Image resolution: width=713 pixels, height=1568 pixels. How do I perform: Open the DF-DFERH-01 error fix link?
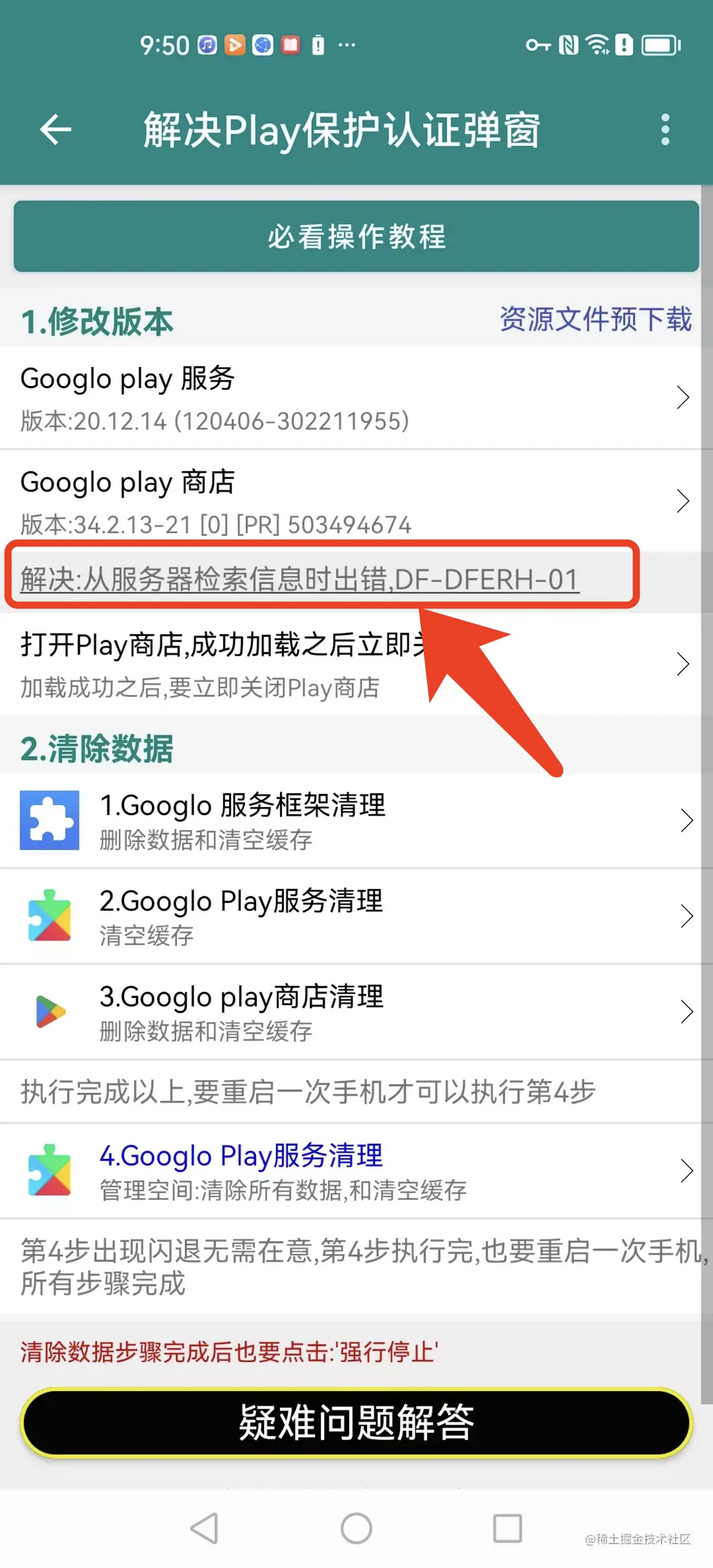(x=300, y=579)
